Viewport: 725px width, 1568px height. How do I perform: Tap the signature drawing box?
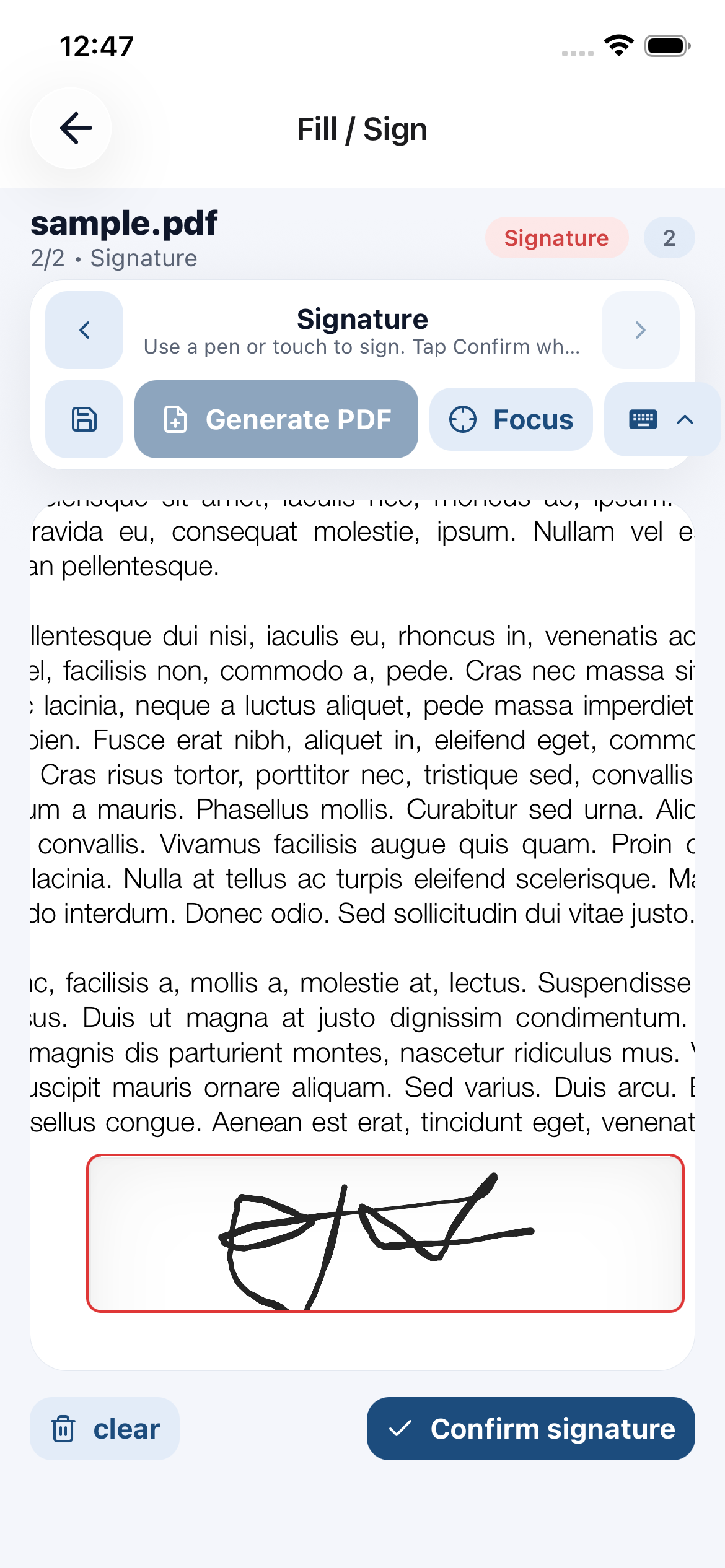point(385,1233)
